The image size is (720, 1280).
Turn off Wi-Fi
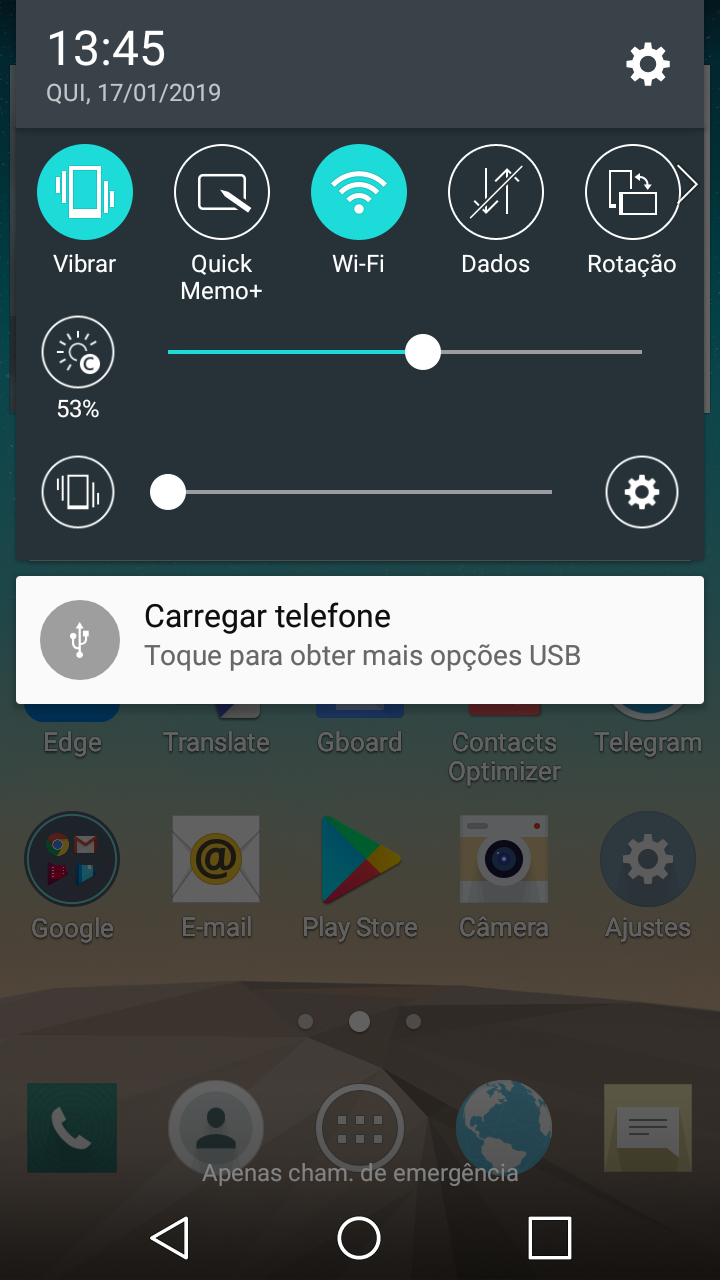(359, 192)
